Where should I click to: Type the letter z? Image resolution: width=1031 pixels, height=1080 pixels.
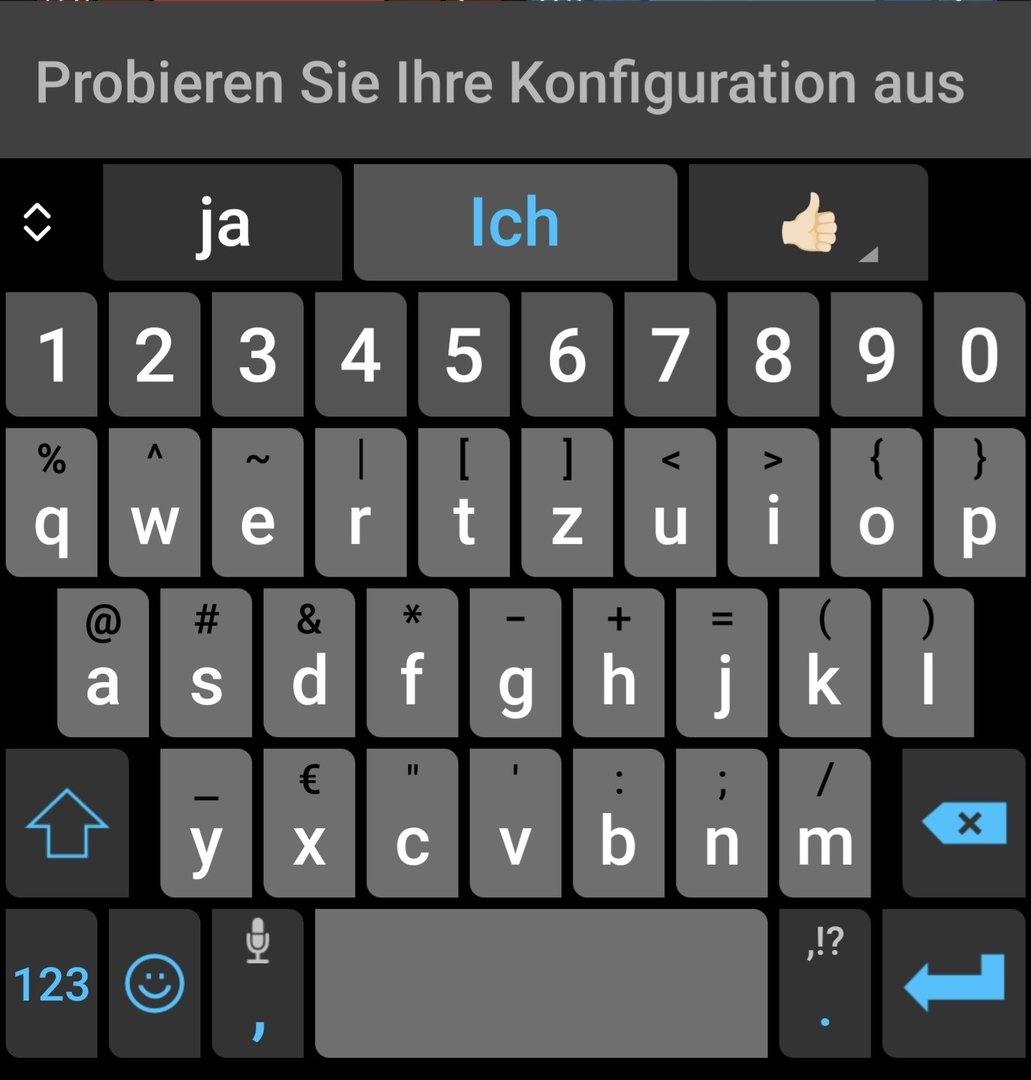pos(567,502)
